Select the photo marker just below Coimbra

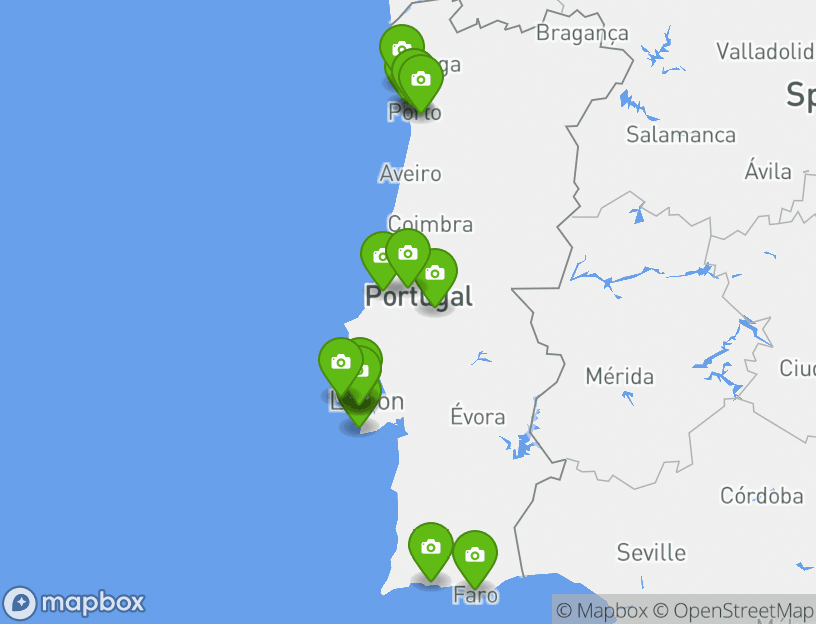[x=407, y=252]
